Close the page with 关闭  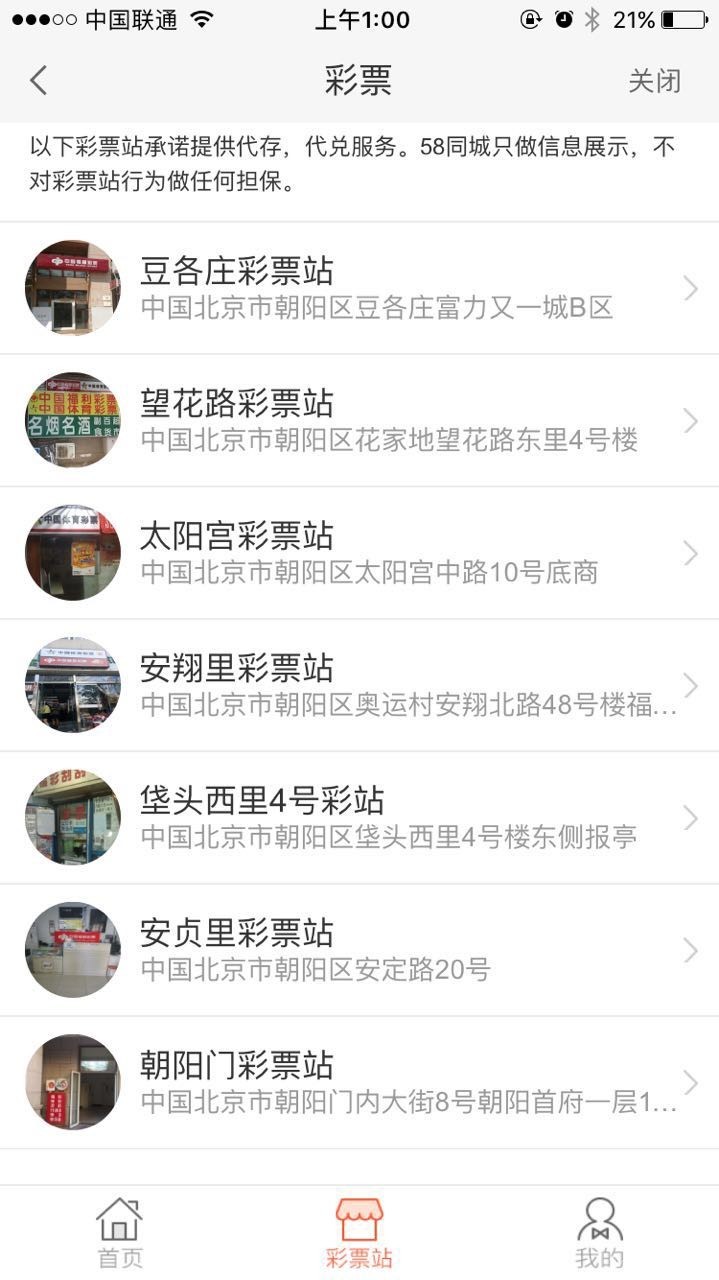point(654,81)
